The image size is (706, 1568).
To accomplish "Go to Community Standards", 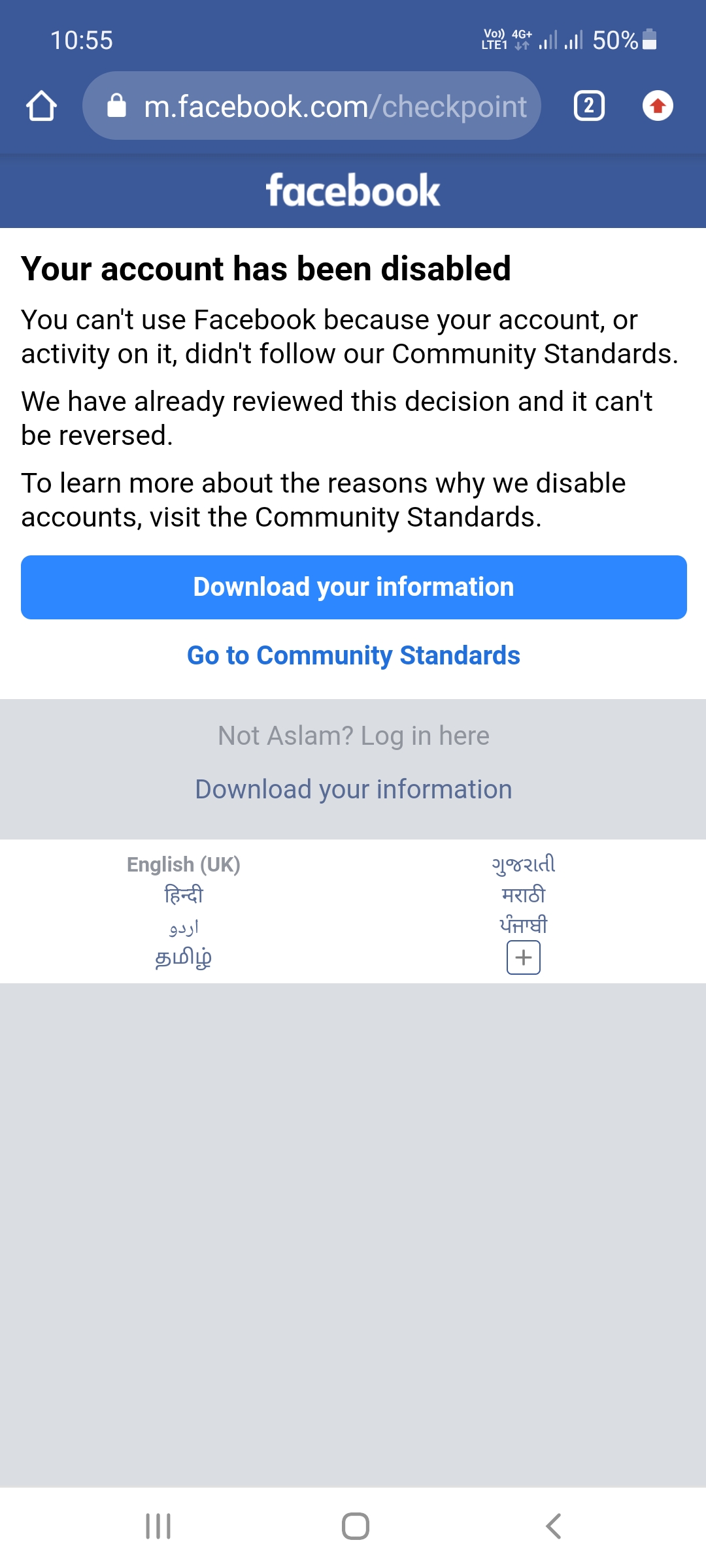I will pyautogui.click(x=354, y=655).
